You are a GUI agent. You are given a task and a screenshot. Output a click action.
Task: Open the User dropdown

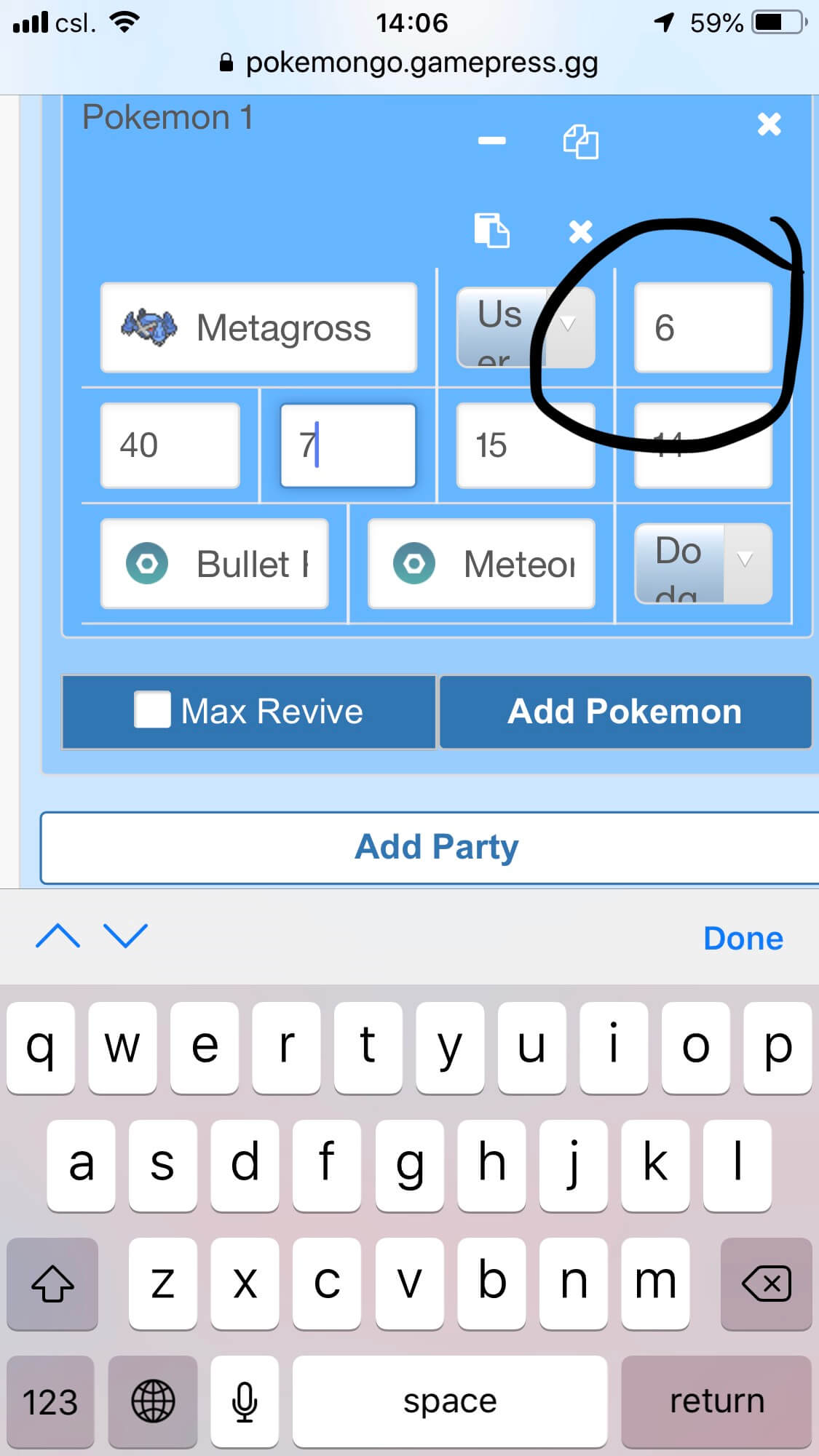point(526,327)
